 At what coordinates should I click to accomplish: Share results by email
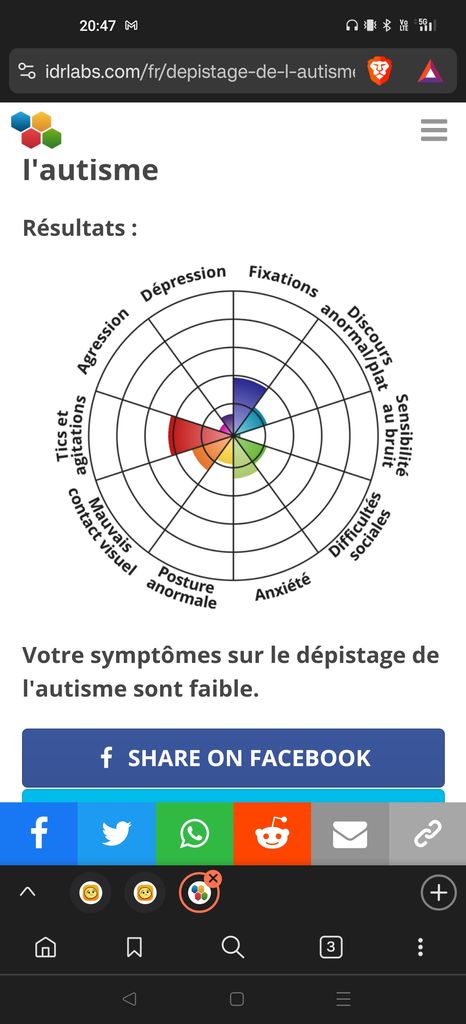coord(350,834)
